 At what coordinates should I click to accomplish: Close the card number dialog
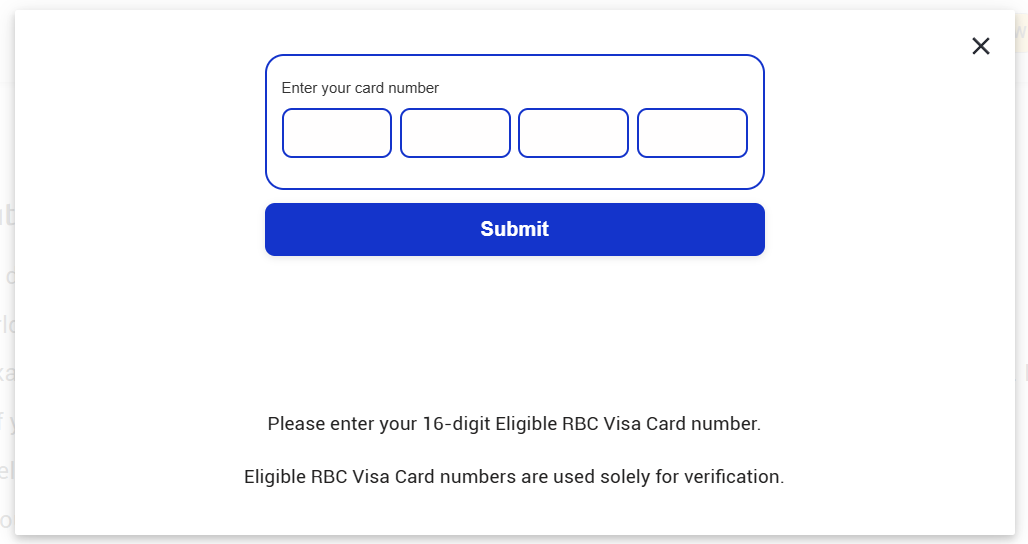coord(980,46)
